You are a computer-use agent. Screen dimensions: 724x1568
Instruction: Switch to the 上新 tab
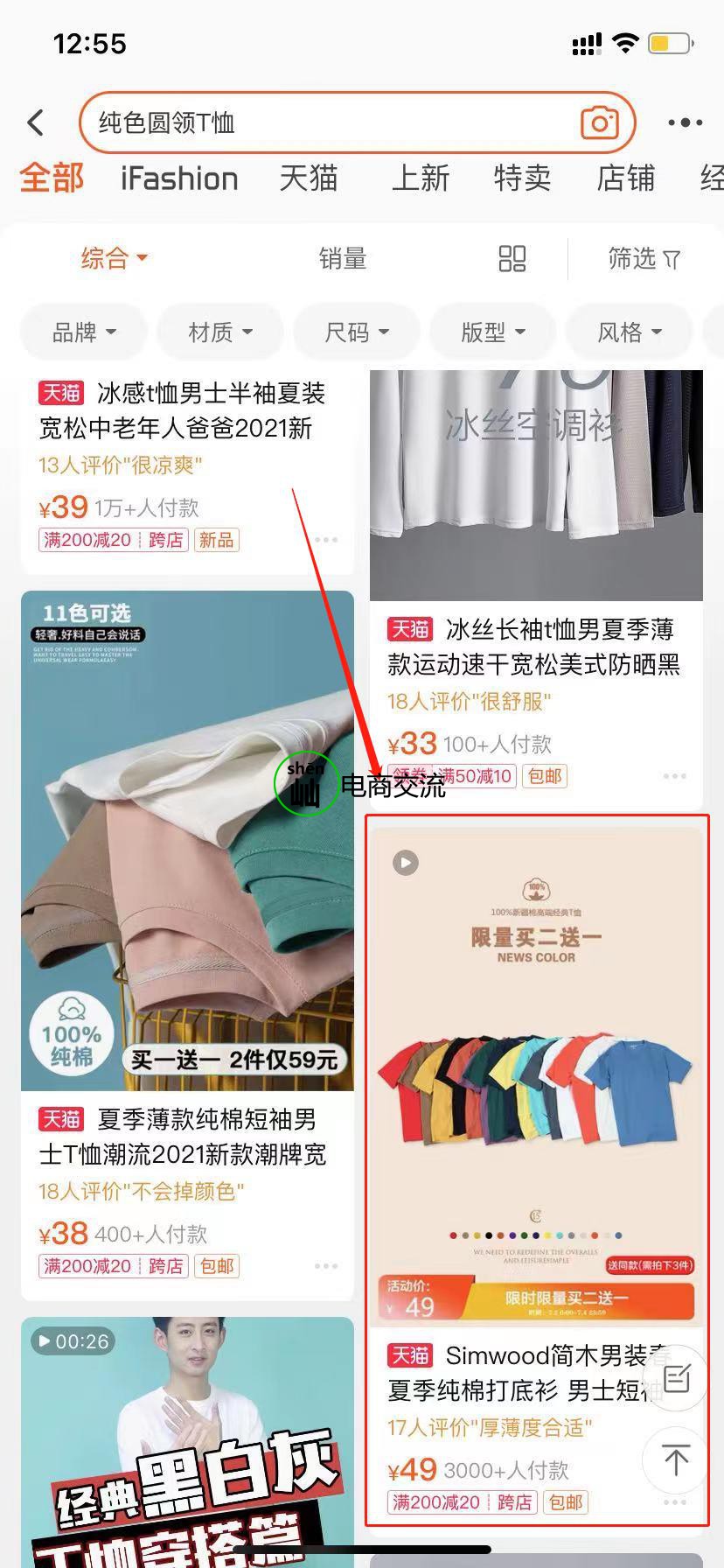pos(420,178)
